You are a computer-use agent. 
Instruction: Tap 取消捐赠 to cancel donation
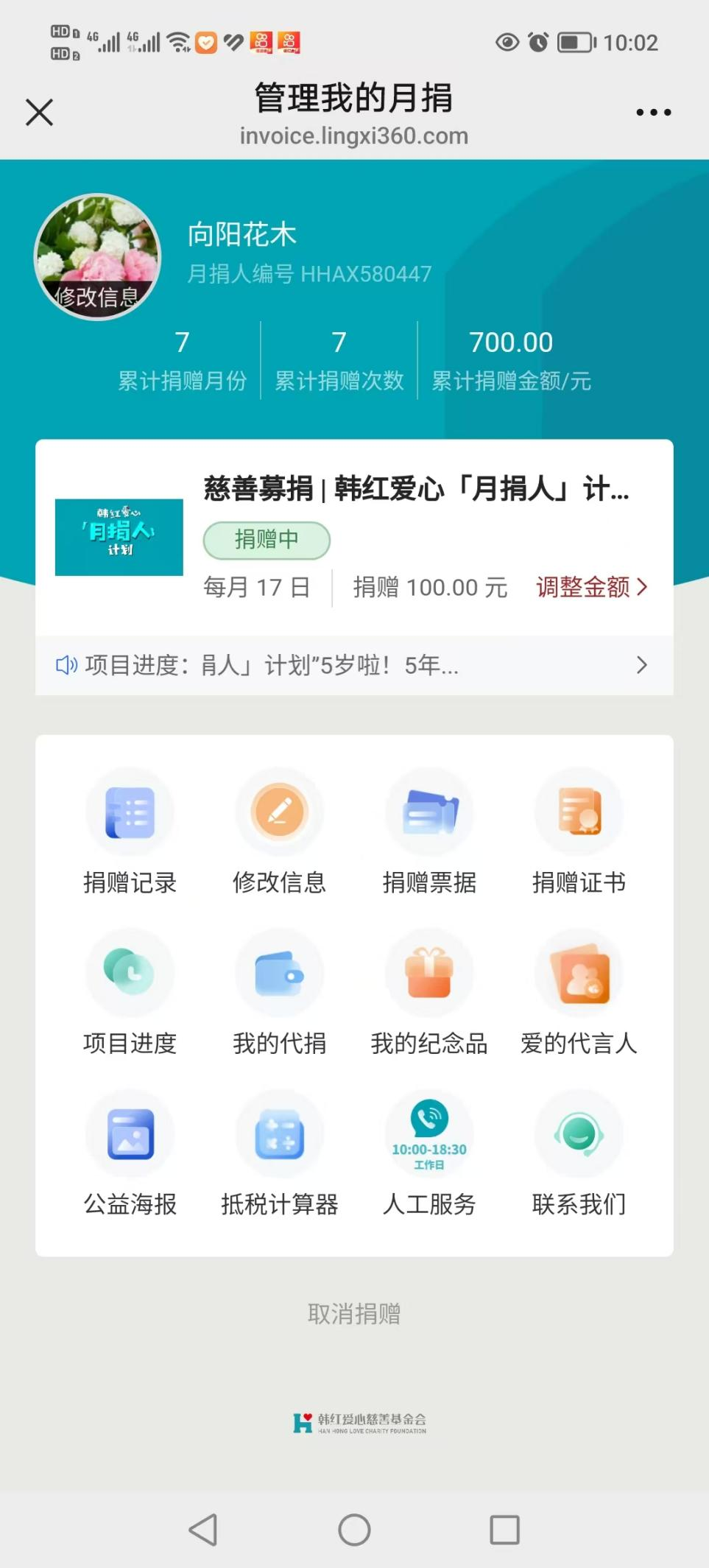point(353,1313)
